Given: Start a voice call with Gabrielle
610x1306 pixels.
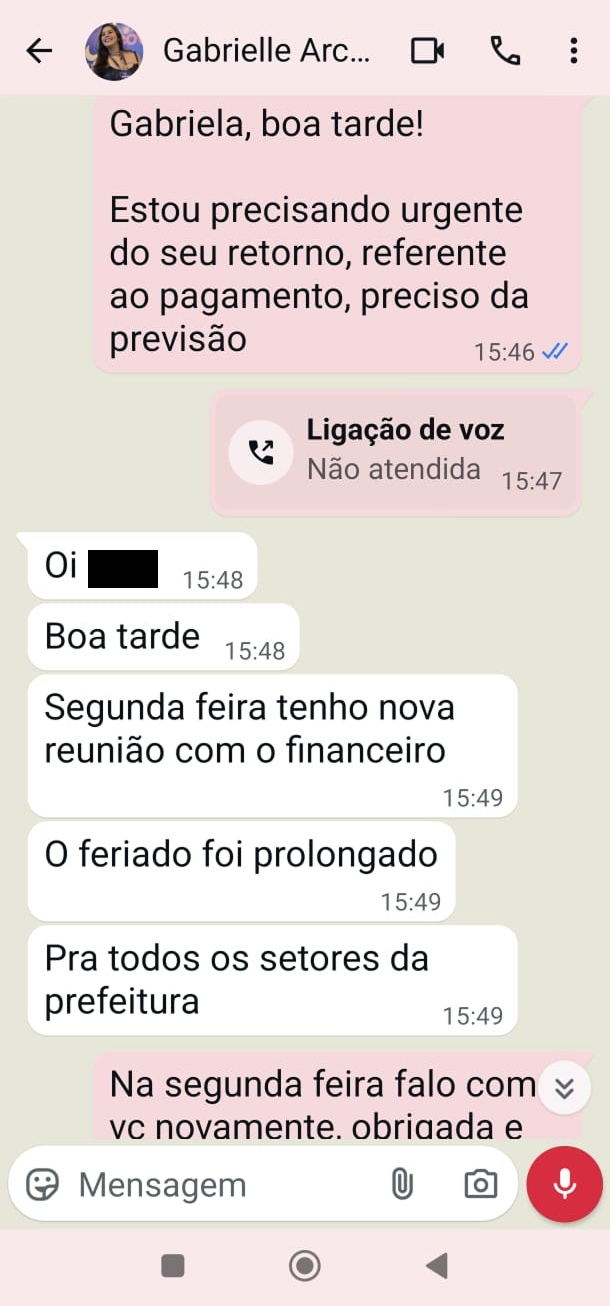Looking at the screenshot, I should coord(505,51).
